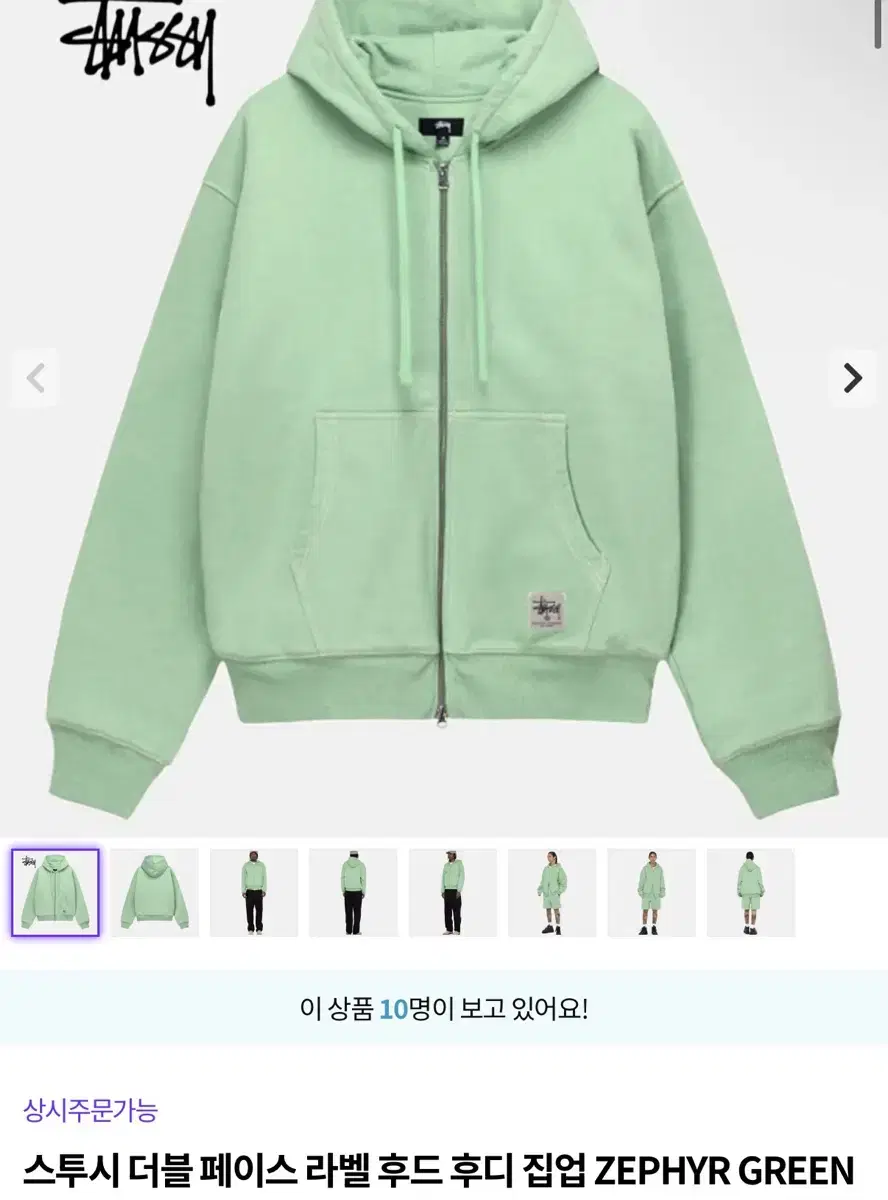Select the capped model in black pants thumbnail

[452, 893]
